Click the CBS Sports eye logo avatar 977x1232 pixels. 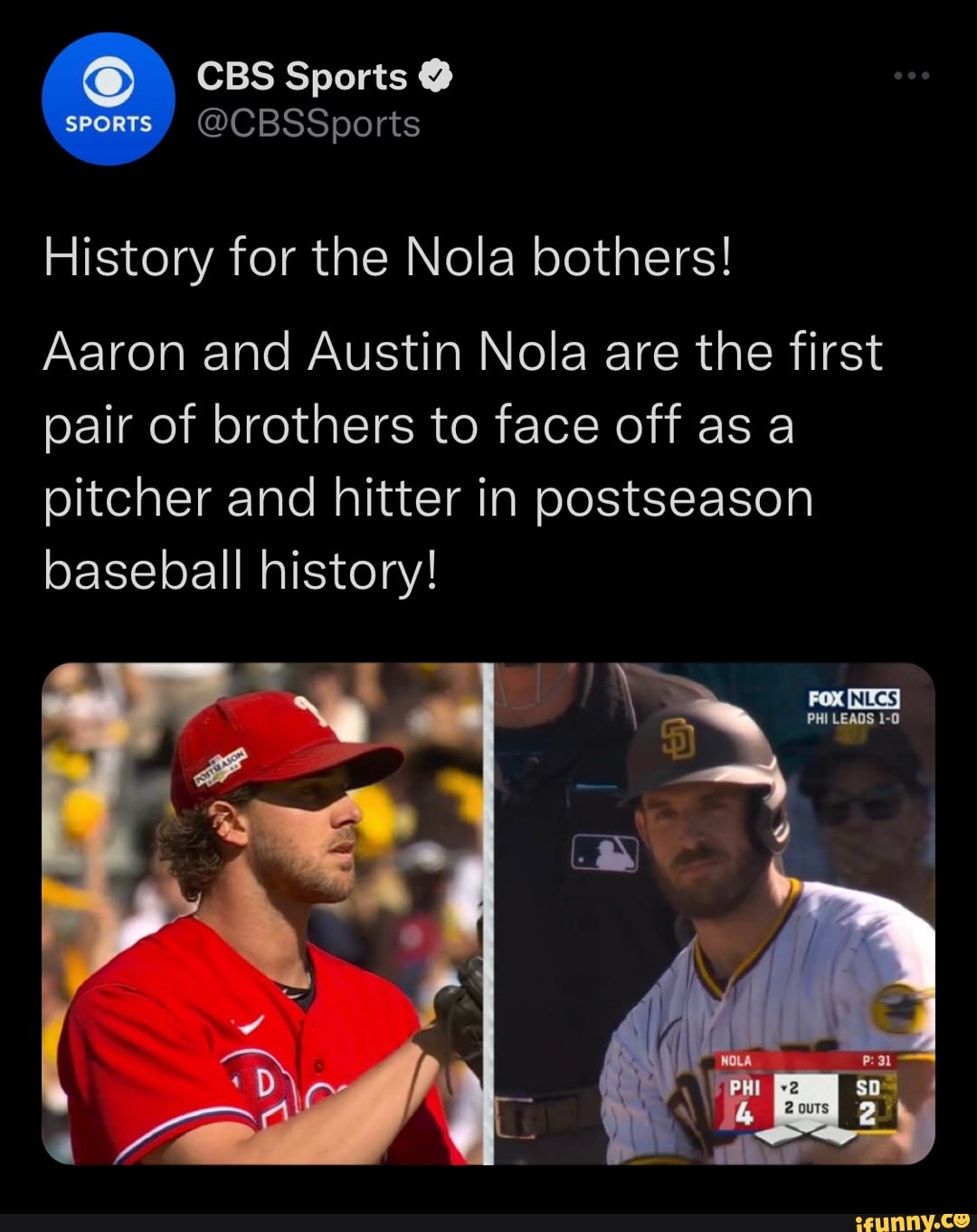(109, 100)
